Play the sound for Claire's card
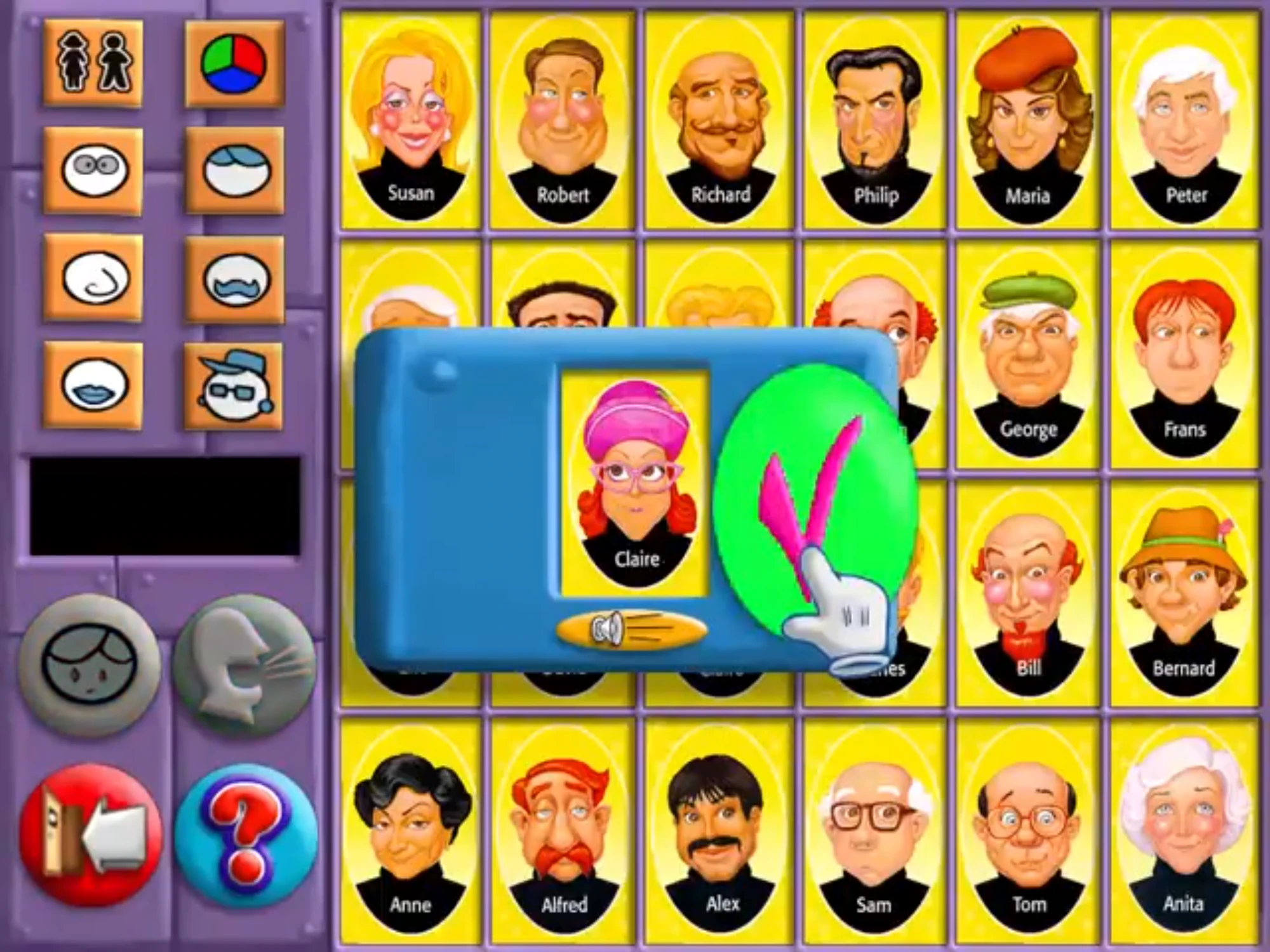The width and height of the screenshot is (1270, 952). tap(632, 630)
